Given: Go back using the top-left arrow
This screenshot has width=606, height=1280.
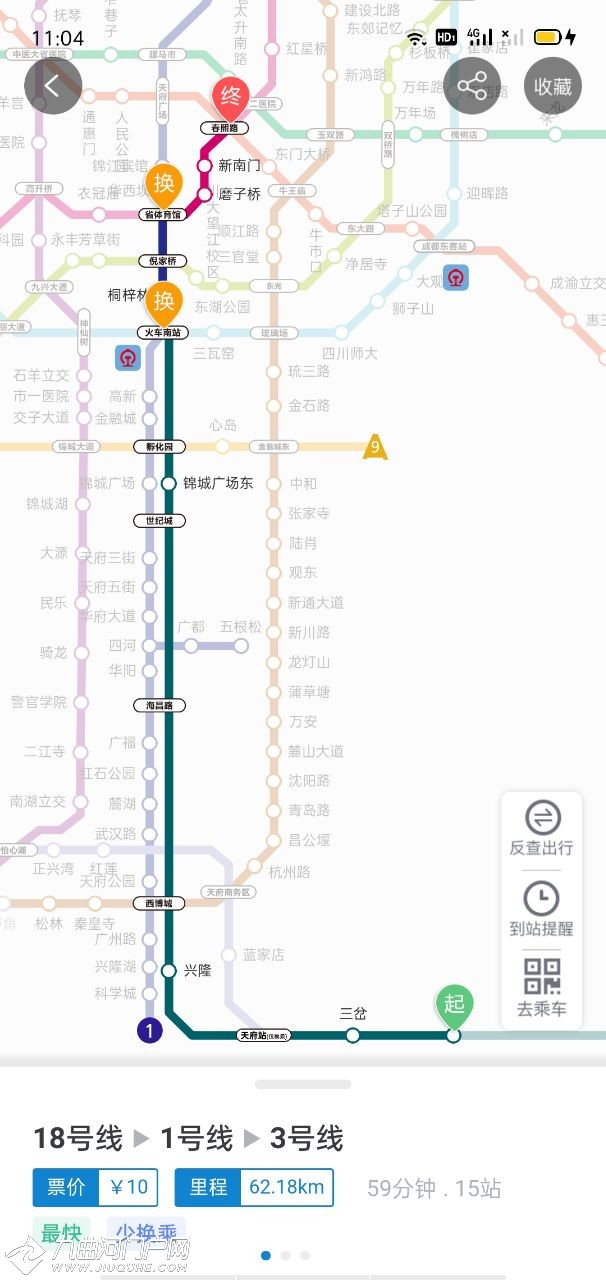Looking at the screenshot, I should pos(52,86).
